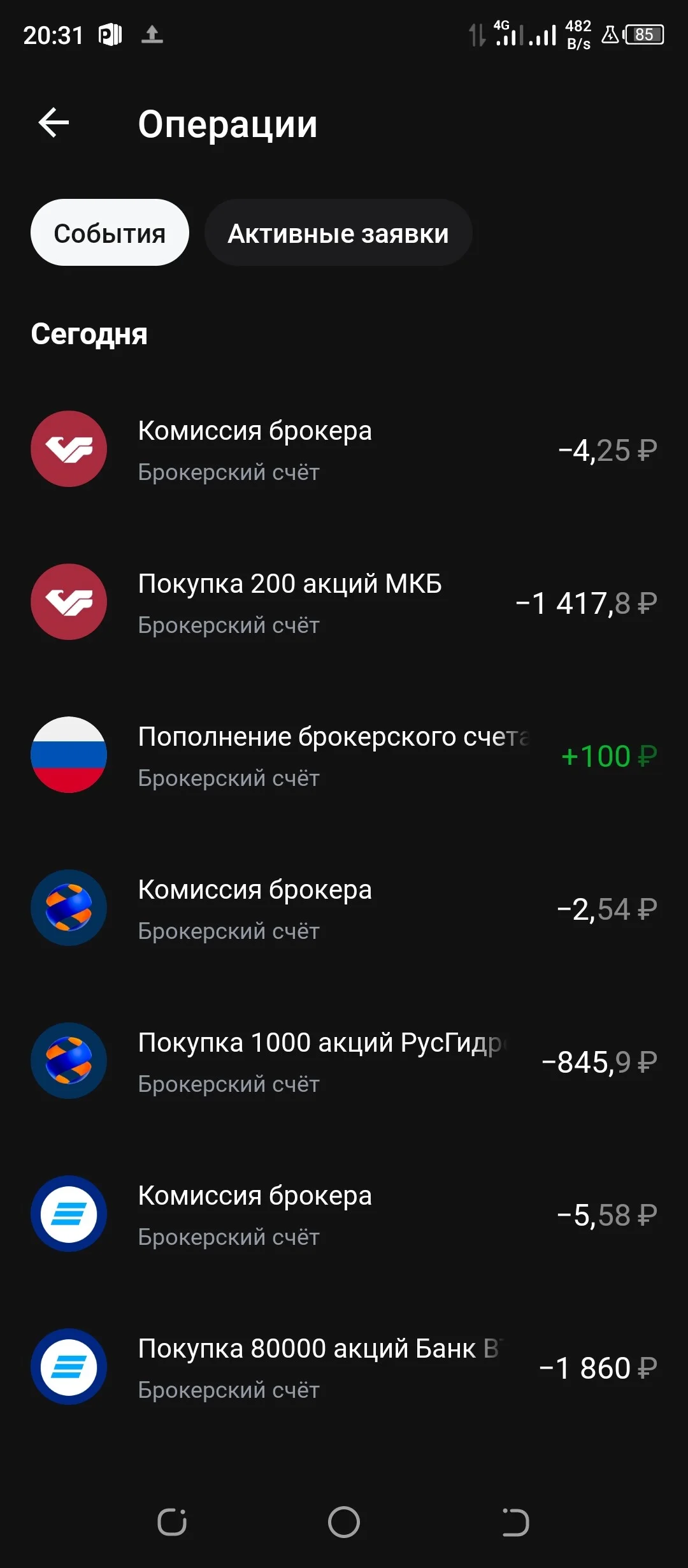Open Пополнение брокерского счета +100 ₽
The image size is (688, 1568).
(344, 755)
